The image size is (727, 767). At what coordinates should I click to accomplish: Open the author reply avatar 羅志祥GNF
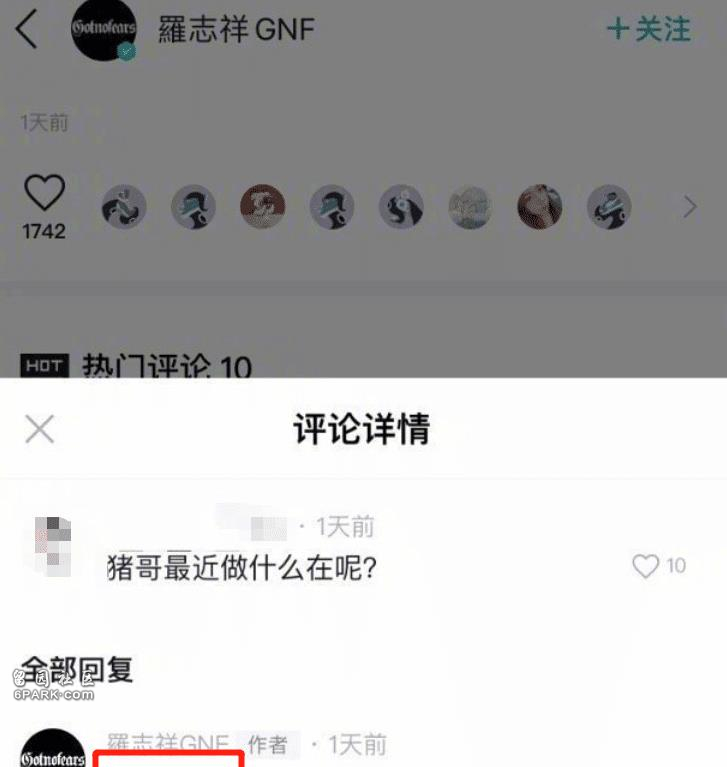click(x=52, y=750)
